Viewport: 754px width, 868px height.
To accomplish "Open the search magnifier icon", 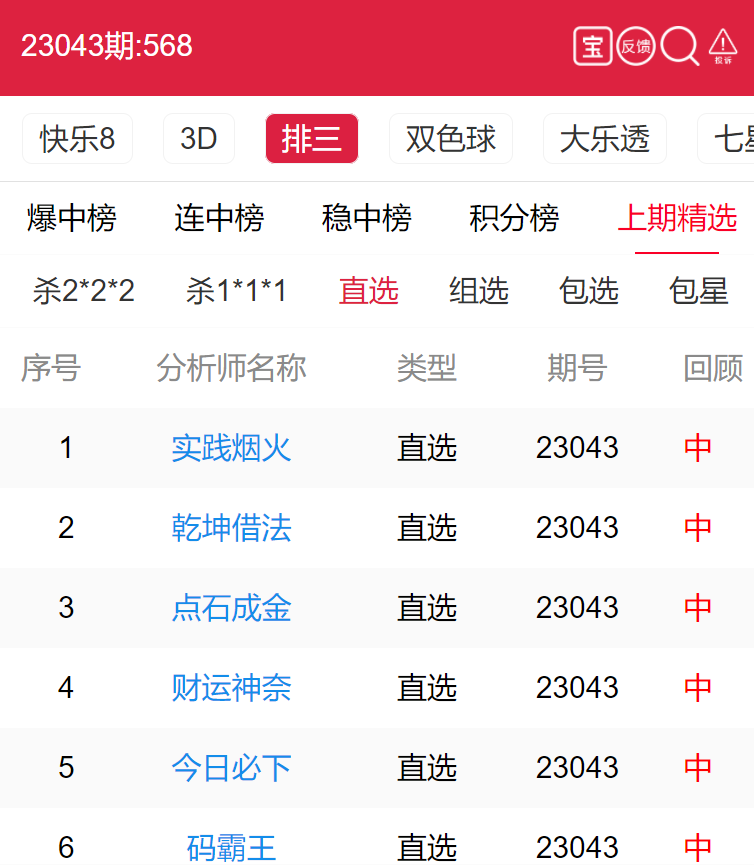I will tap(680, 46).
